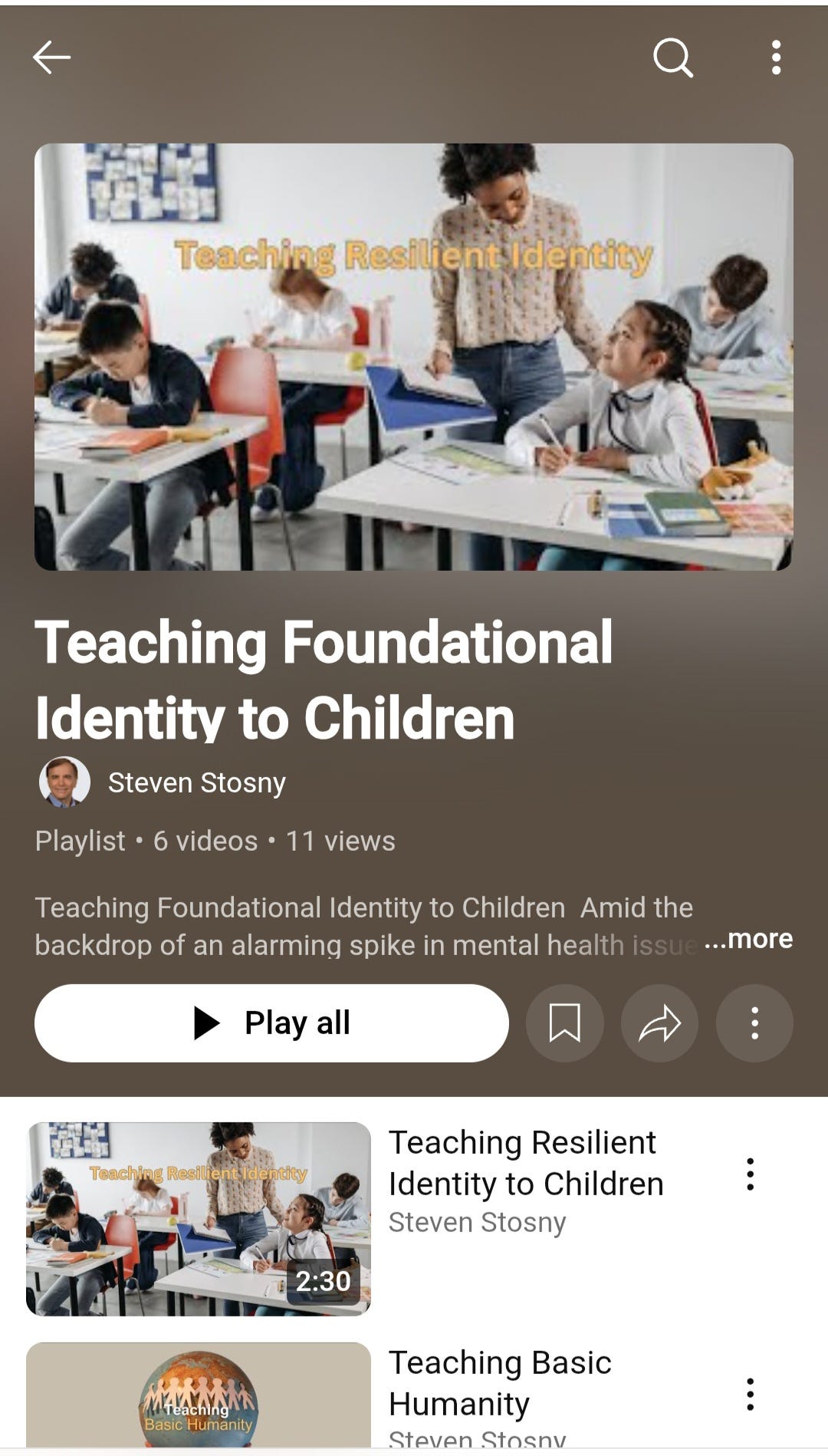Open options for Teaching Resilient Identity video
828x1456 pixels.
[x=750, y=1174]
